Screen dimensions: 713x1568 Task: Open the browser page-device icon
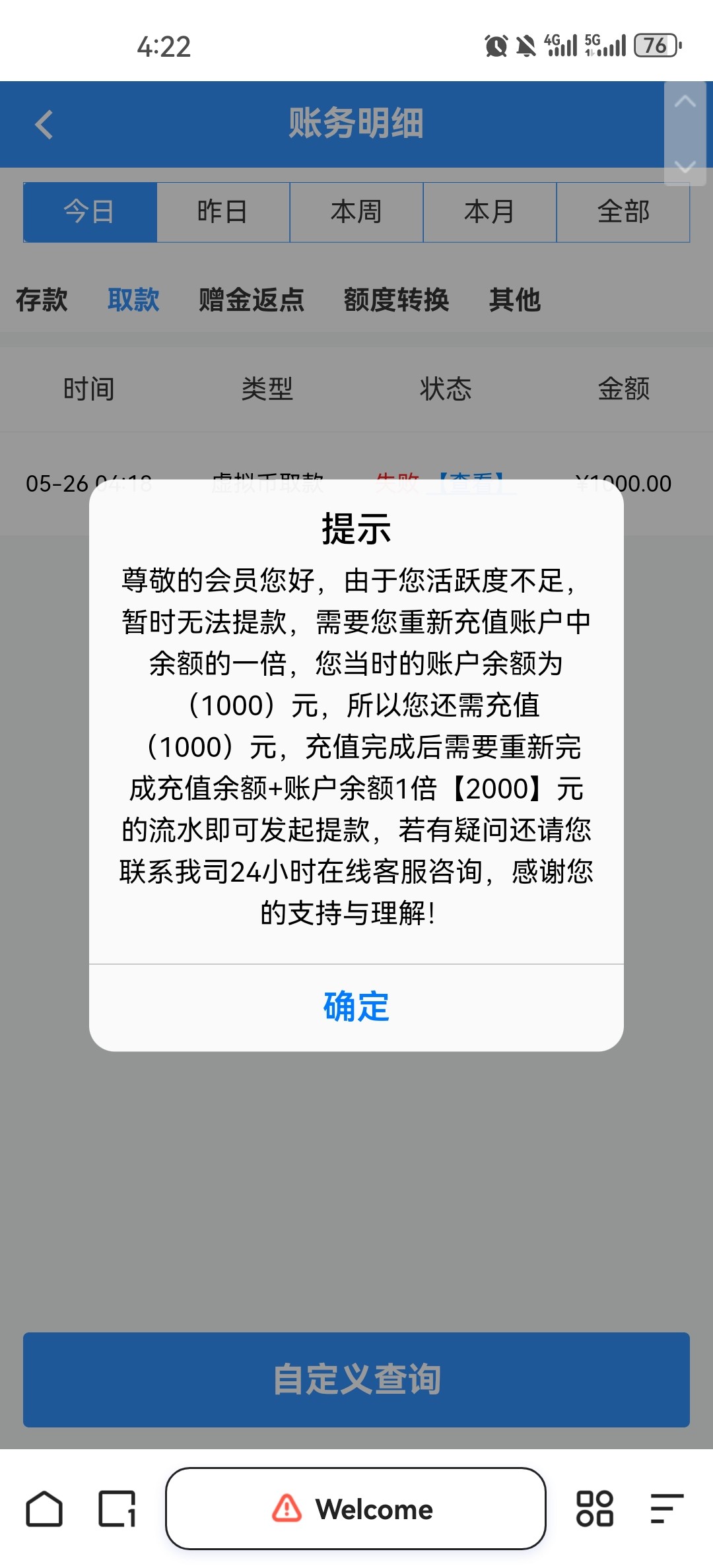point(118,1509)
